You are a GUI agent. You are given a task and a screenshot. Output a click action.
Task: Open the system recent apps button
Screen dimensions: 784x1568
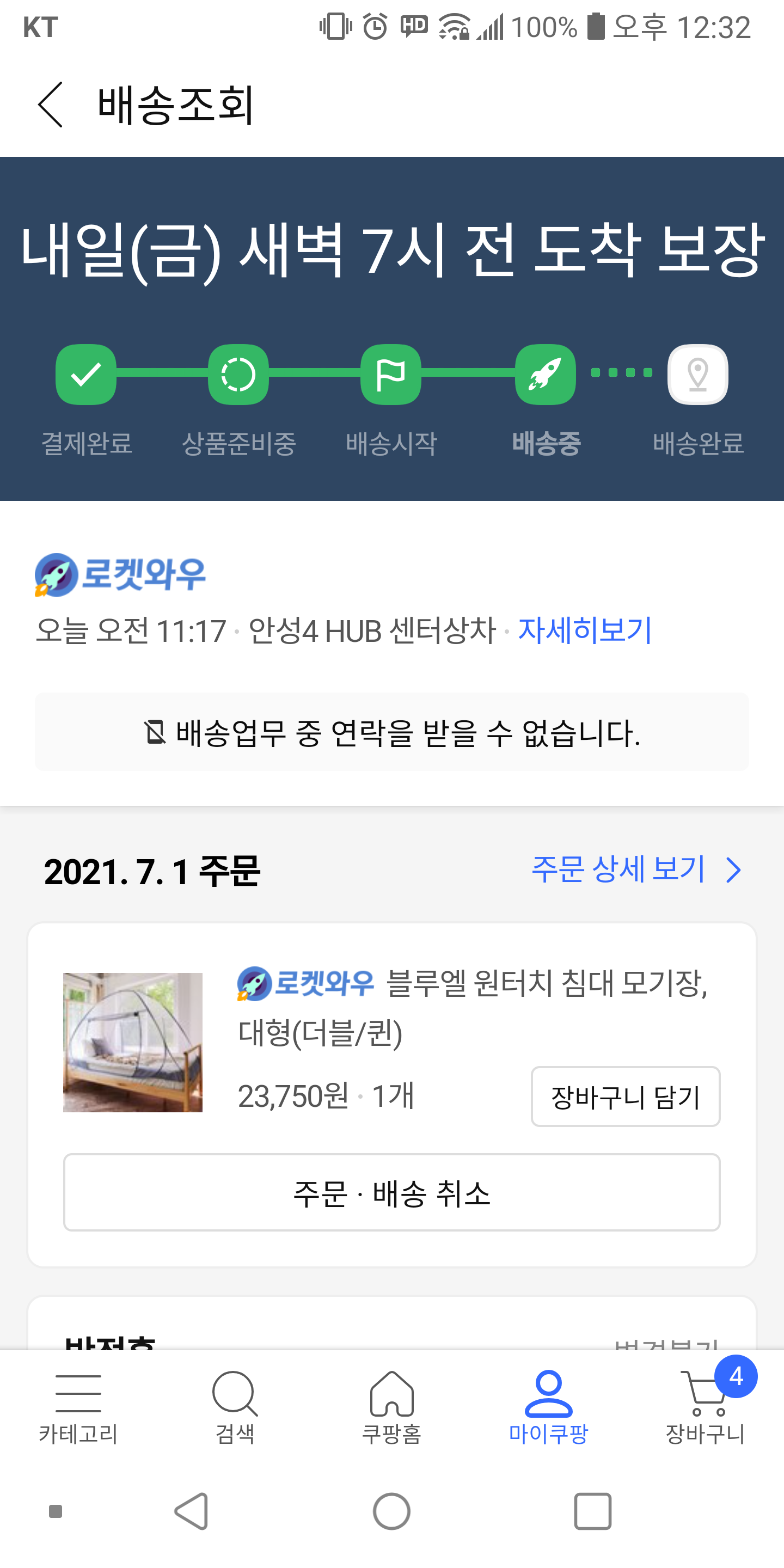[x=592, y=1511]
